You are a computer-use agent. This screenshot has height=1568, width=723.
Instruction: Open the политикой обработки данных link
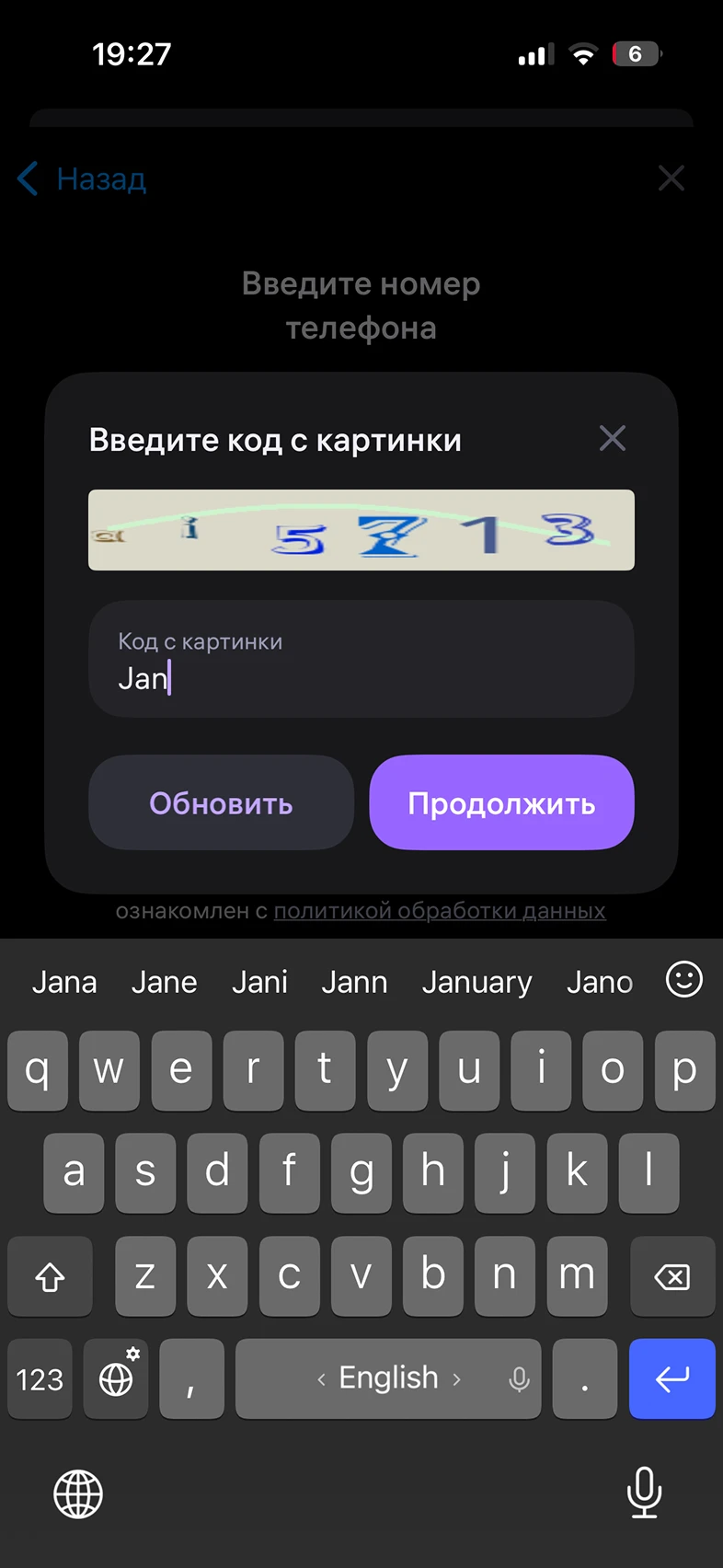pyautogui.click(x=440, y=911)
